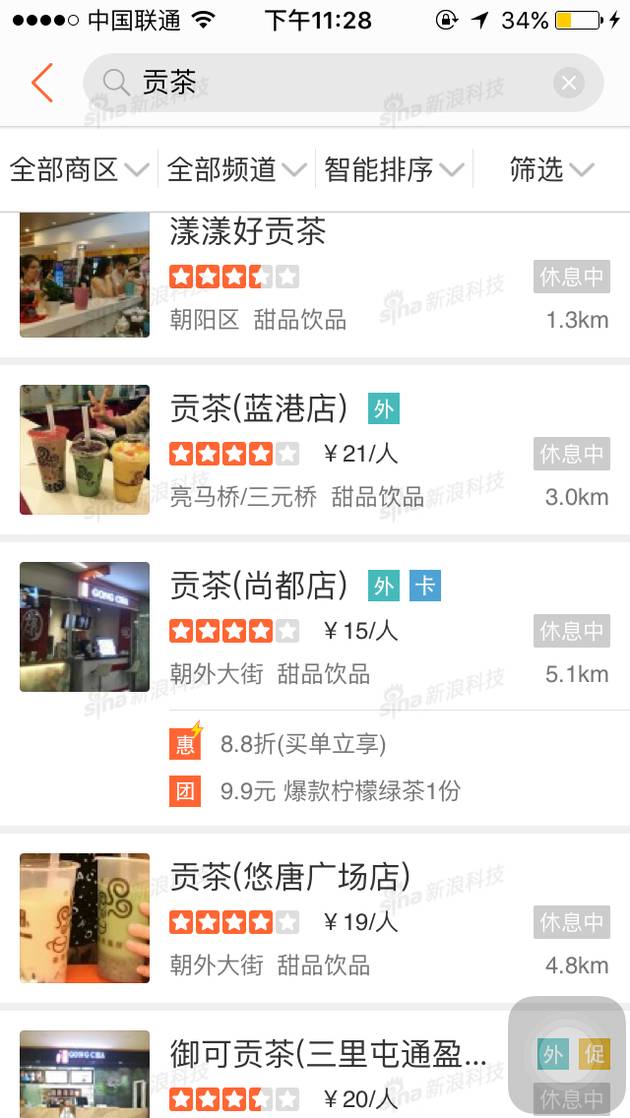Open the 贡茶(蓝港店) result
The image size is (630, 1118).
315,450
